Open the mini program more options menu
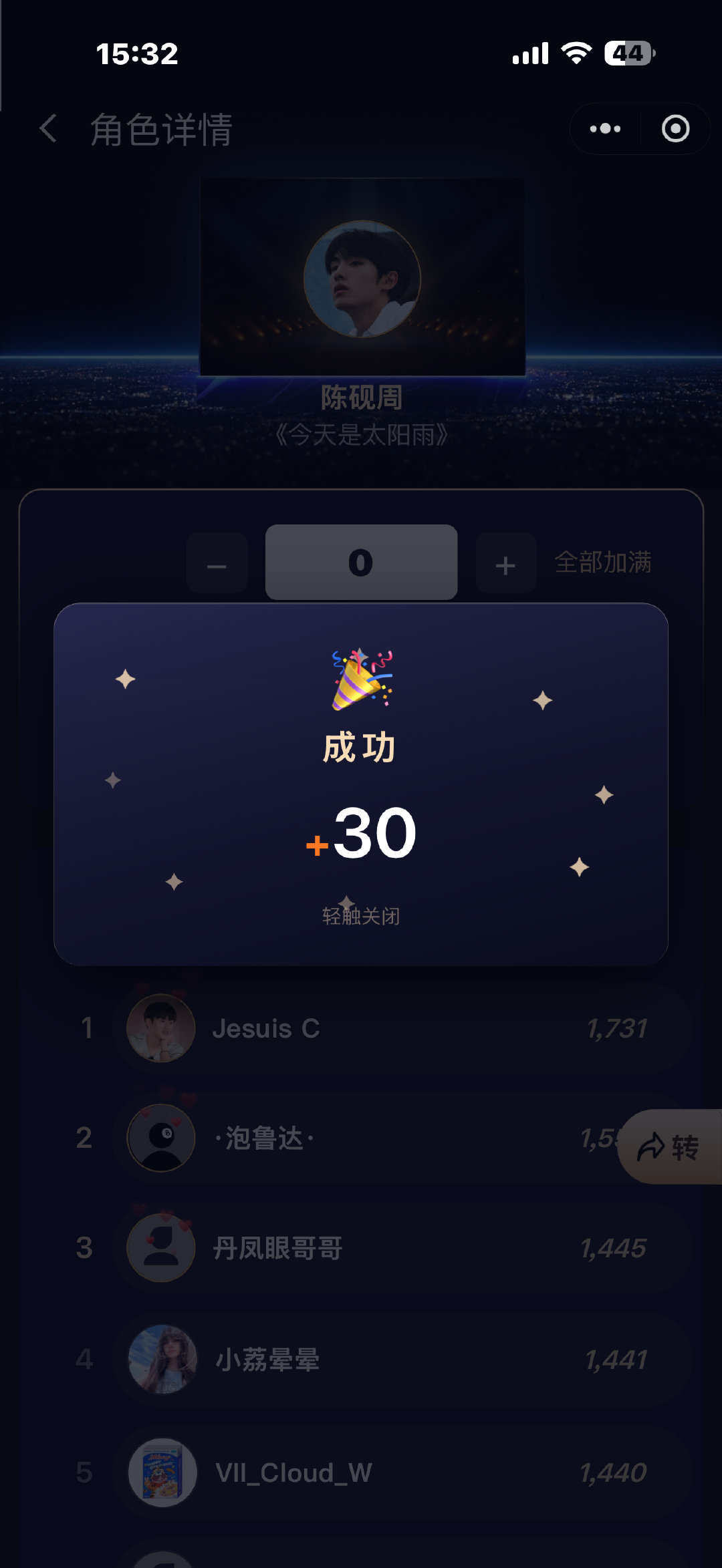Screen dimensions: 722x1568 (605, 128)
